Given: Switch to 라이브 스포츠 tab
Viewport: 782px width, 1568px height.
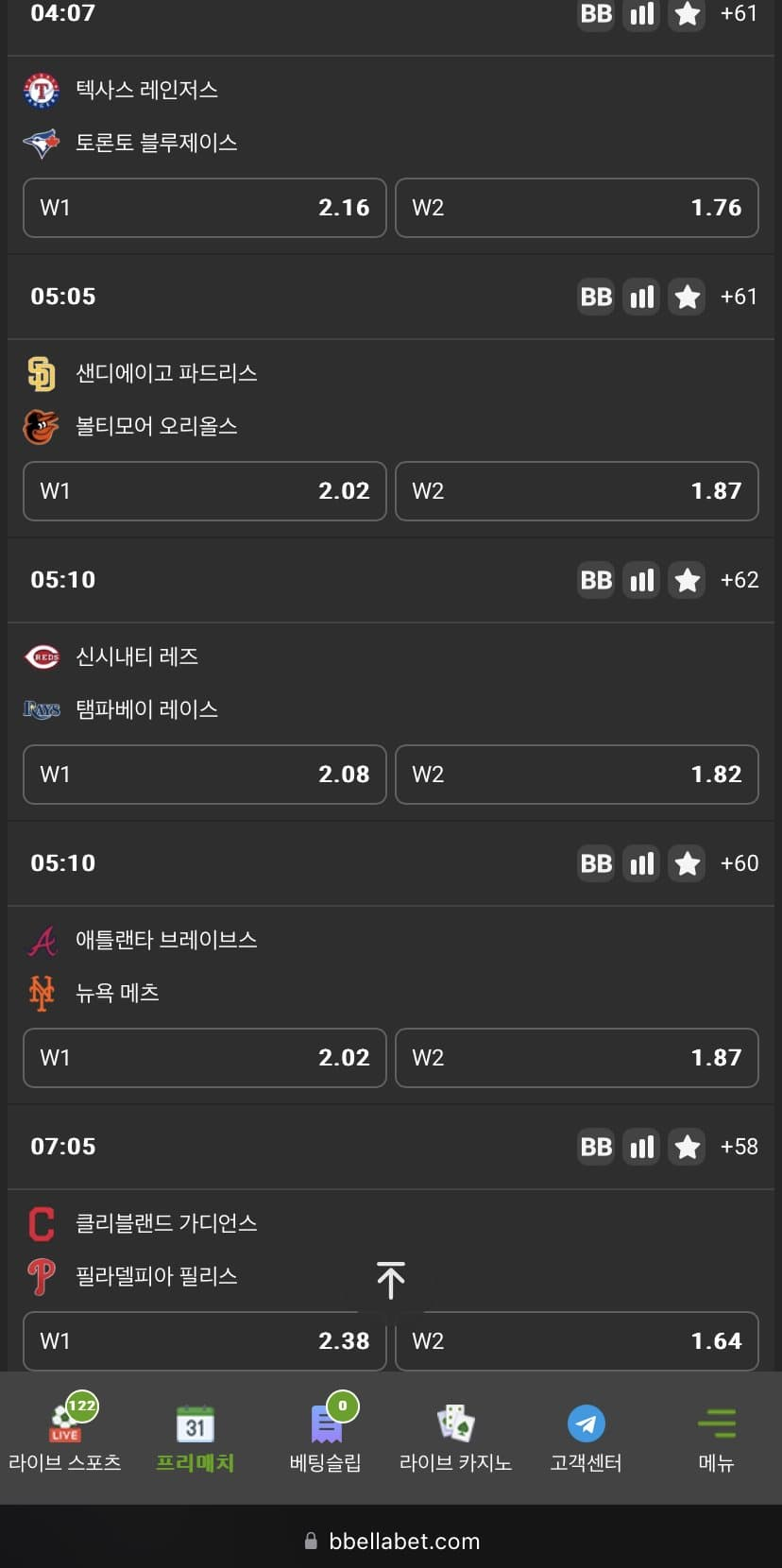Looking at the screenshot, I should [x=65, y=1436].
